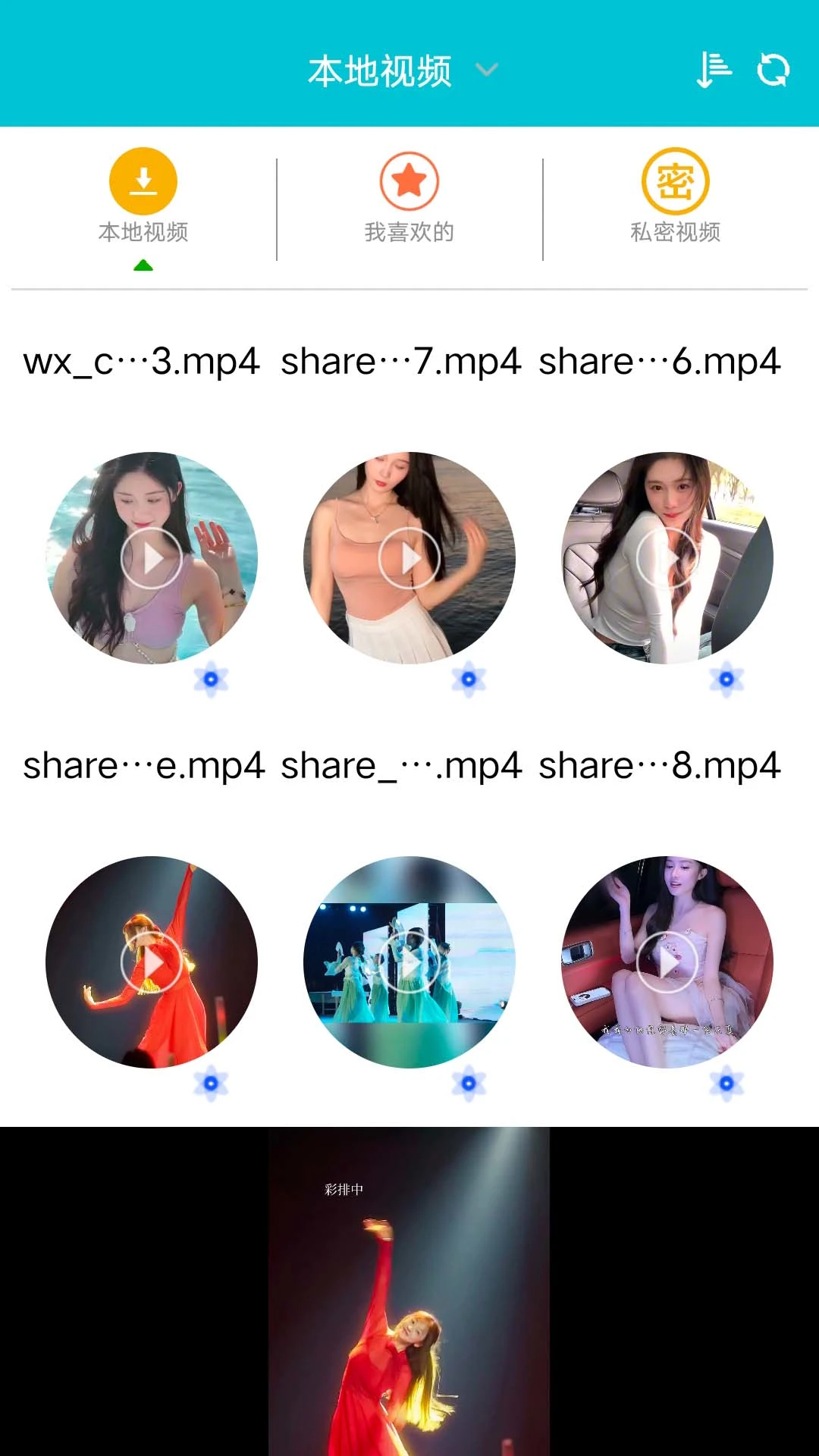Open the blue flower icon under share…e.mp4

[x=211, y=1083]
